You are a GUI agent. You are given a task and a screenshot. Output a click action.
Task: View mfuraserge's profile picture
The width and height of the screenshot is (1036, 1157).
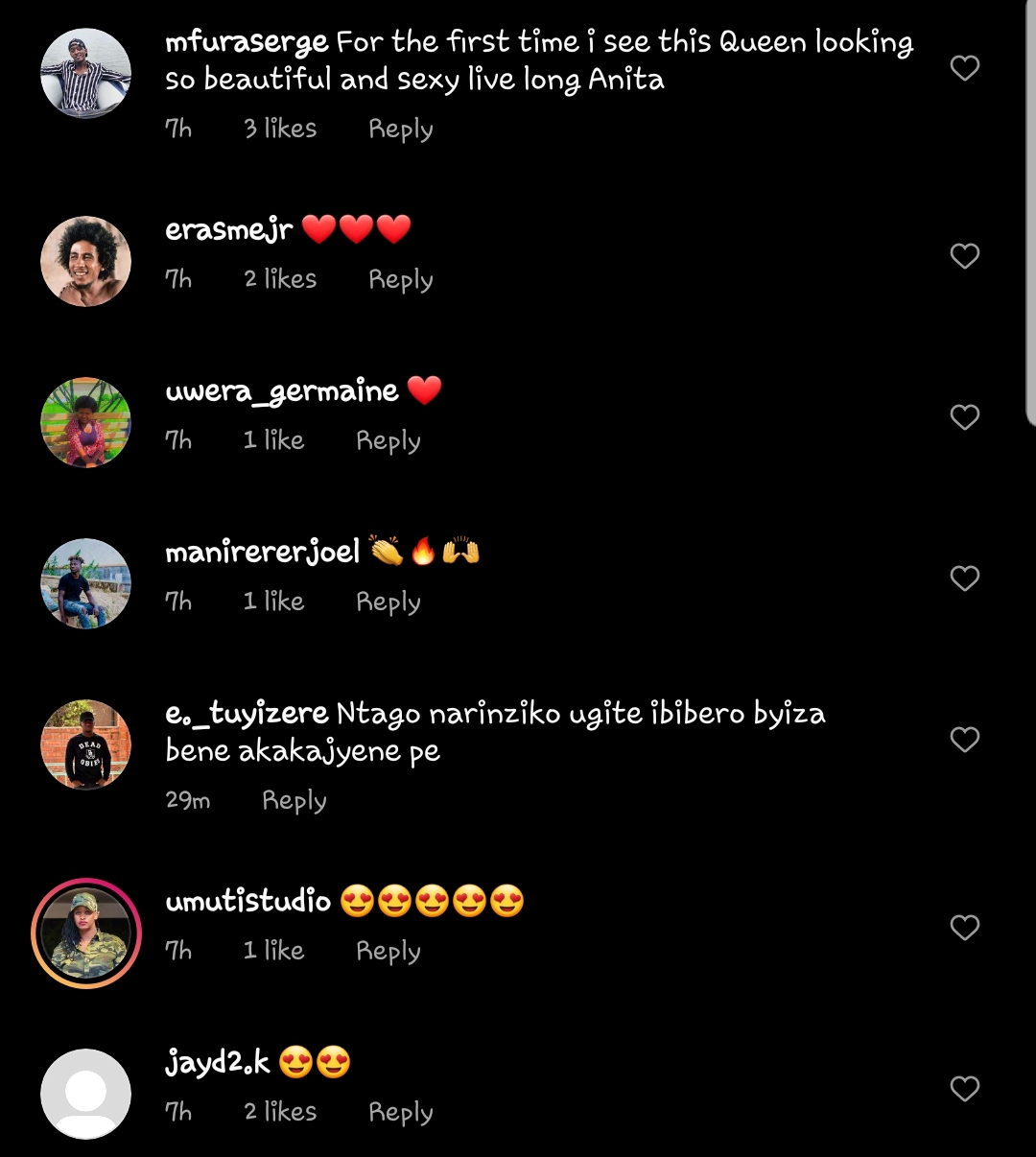click(86, 74)
